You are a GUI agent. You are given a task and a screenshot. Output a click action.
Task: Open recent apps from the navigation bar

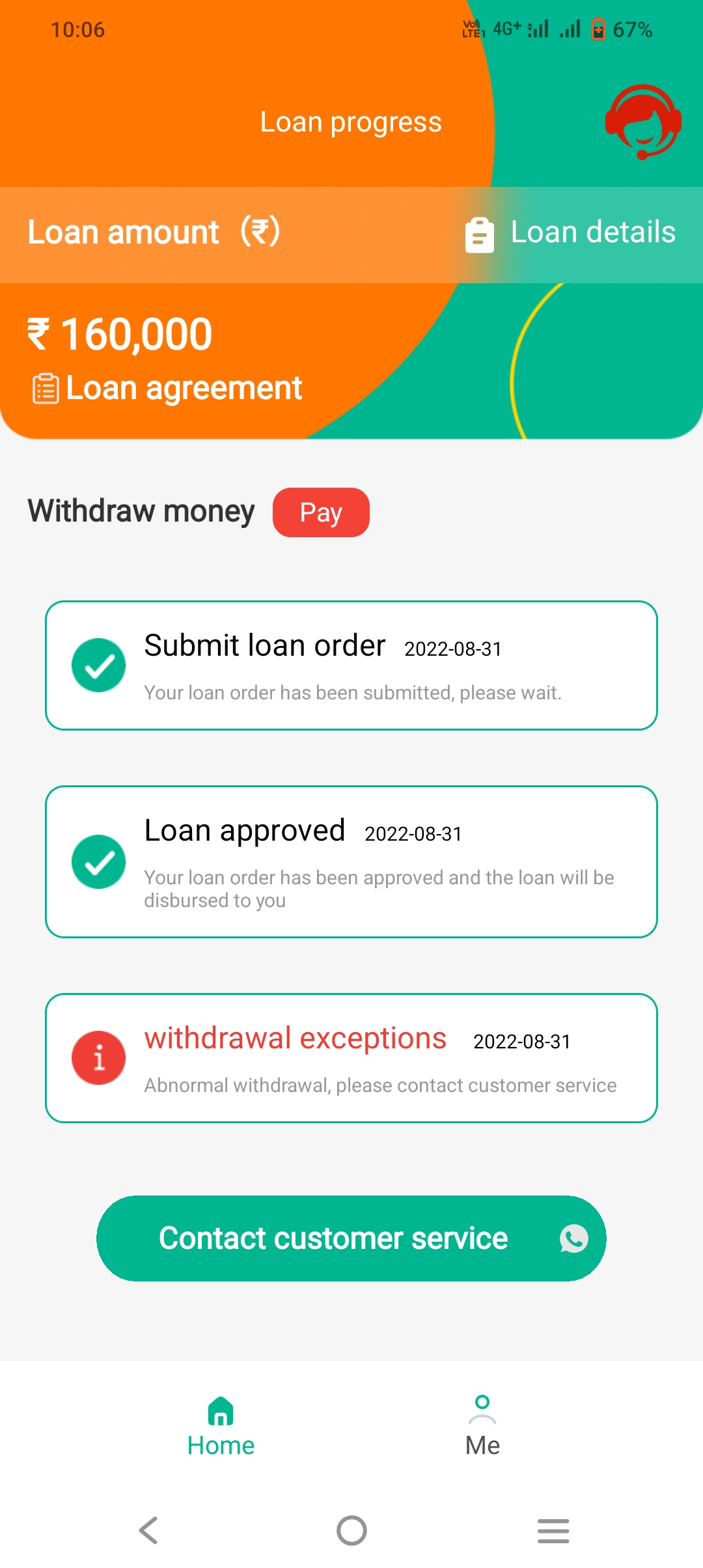[553, 1530]
